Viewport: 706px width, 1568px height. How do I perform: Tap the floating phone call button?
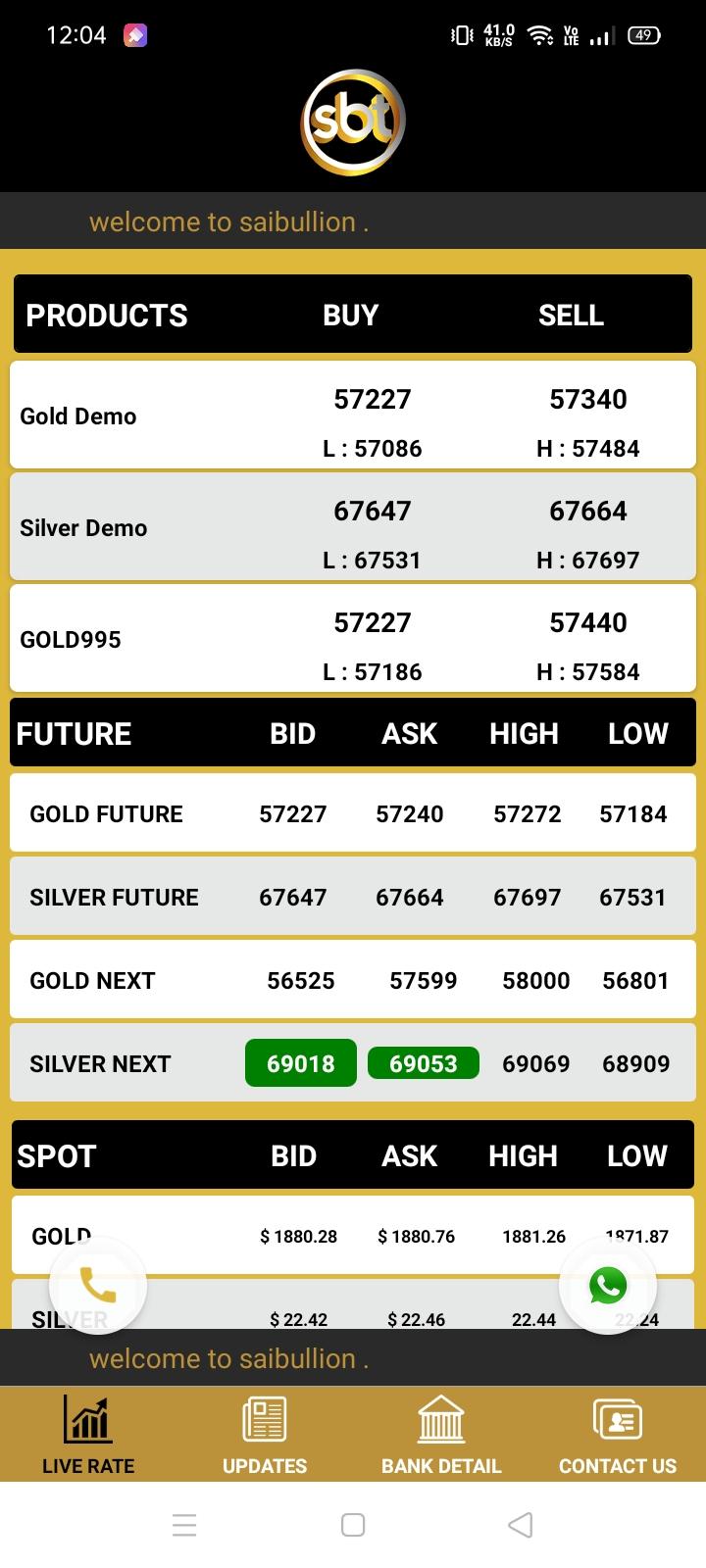click(98, 1285)
